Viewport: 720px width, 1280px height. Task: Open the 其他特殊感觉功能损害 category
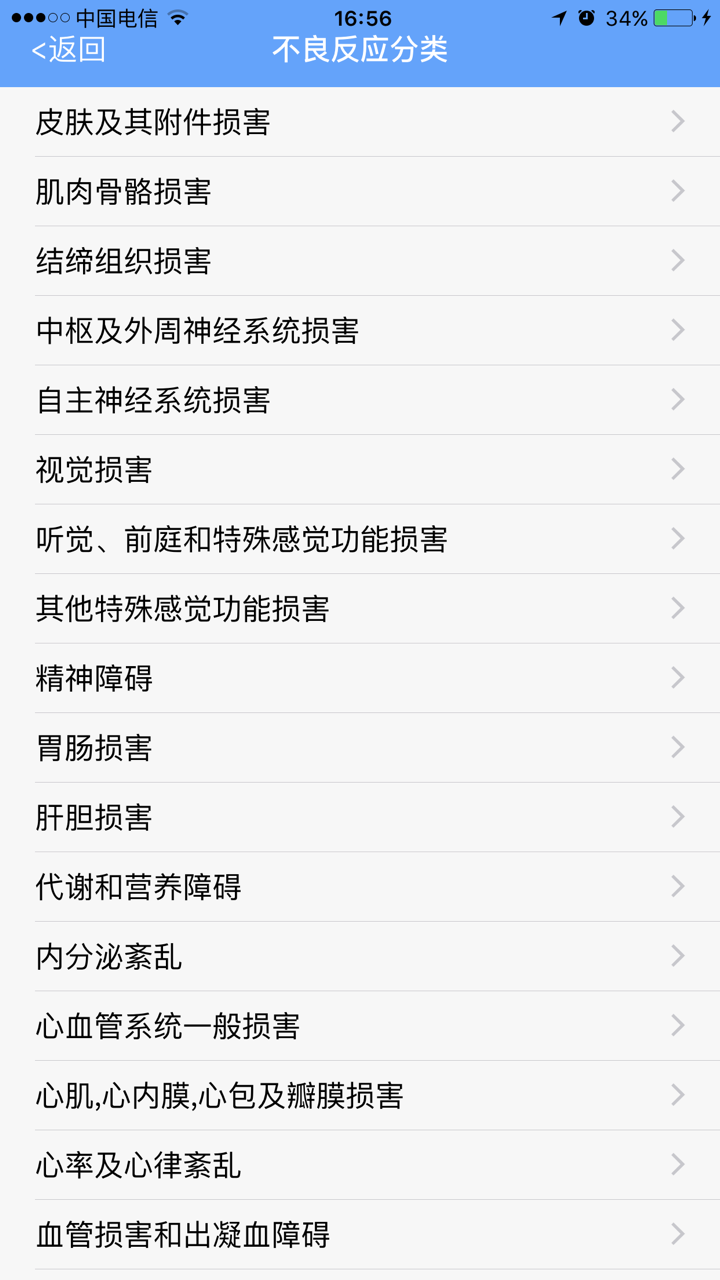coord(360,608)
